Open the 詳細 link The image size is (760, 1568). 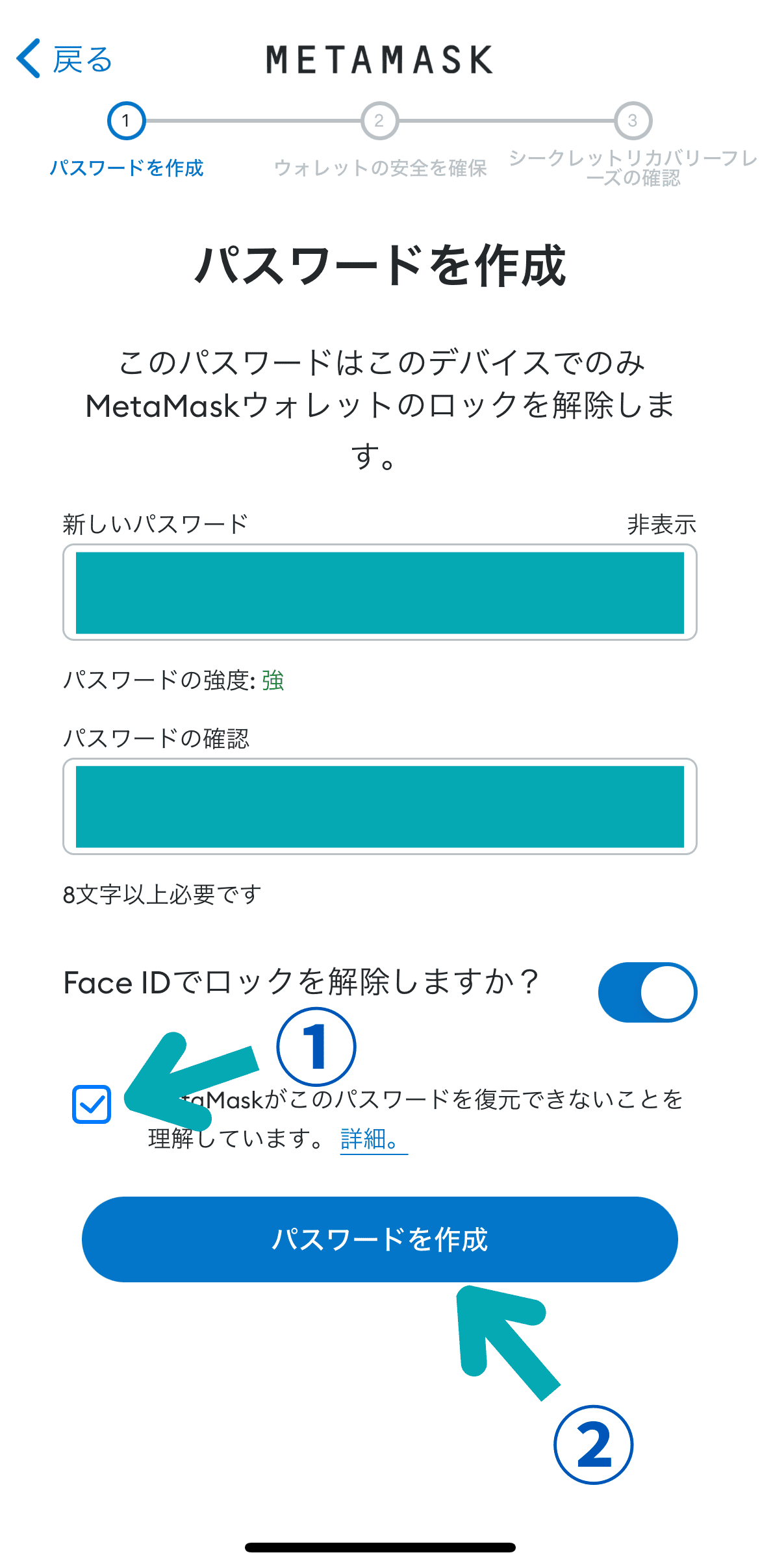coord(370,1139)
